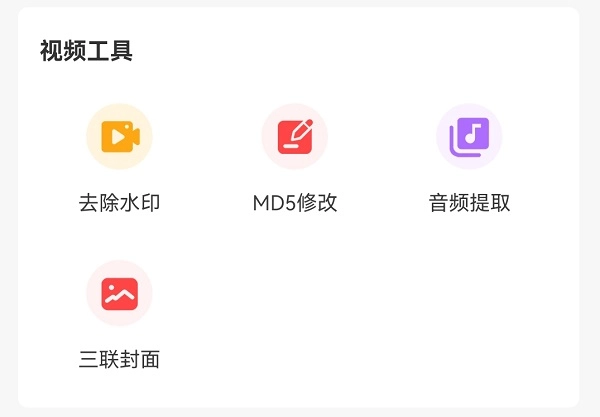The height and width of the screenshot is (417, 600).
Task: Open the 去除水印 watermark removal tool
Action: 119,137
